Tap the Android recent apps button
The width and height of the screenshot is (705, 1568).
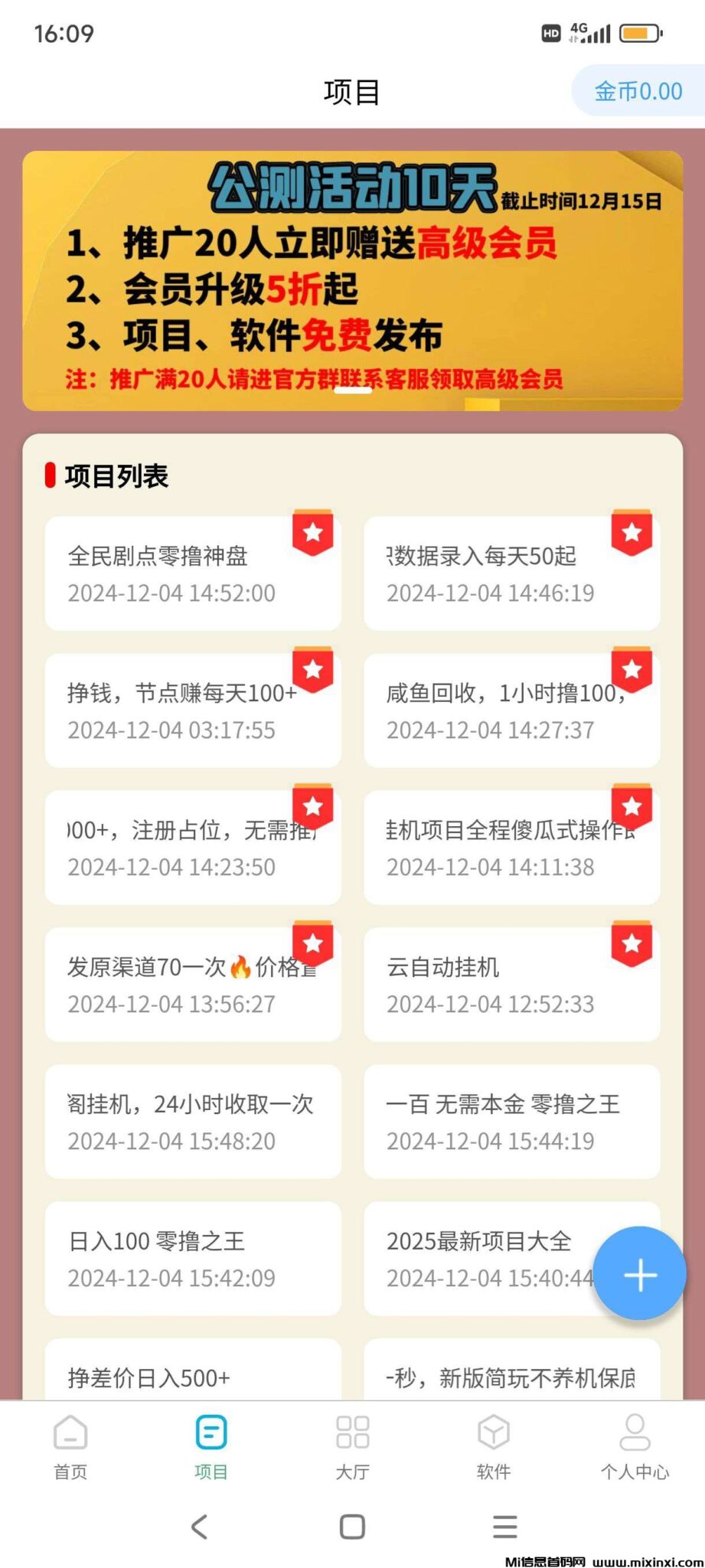click(504, 1527)
